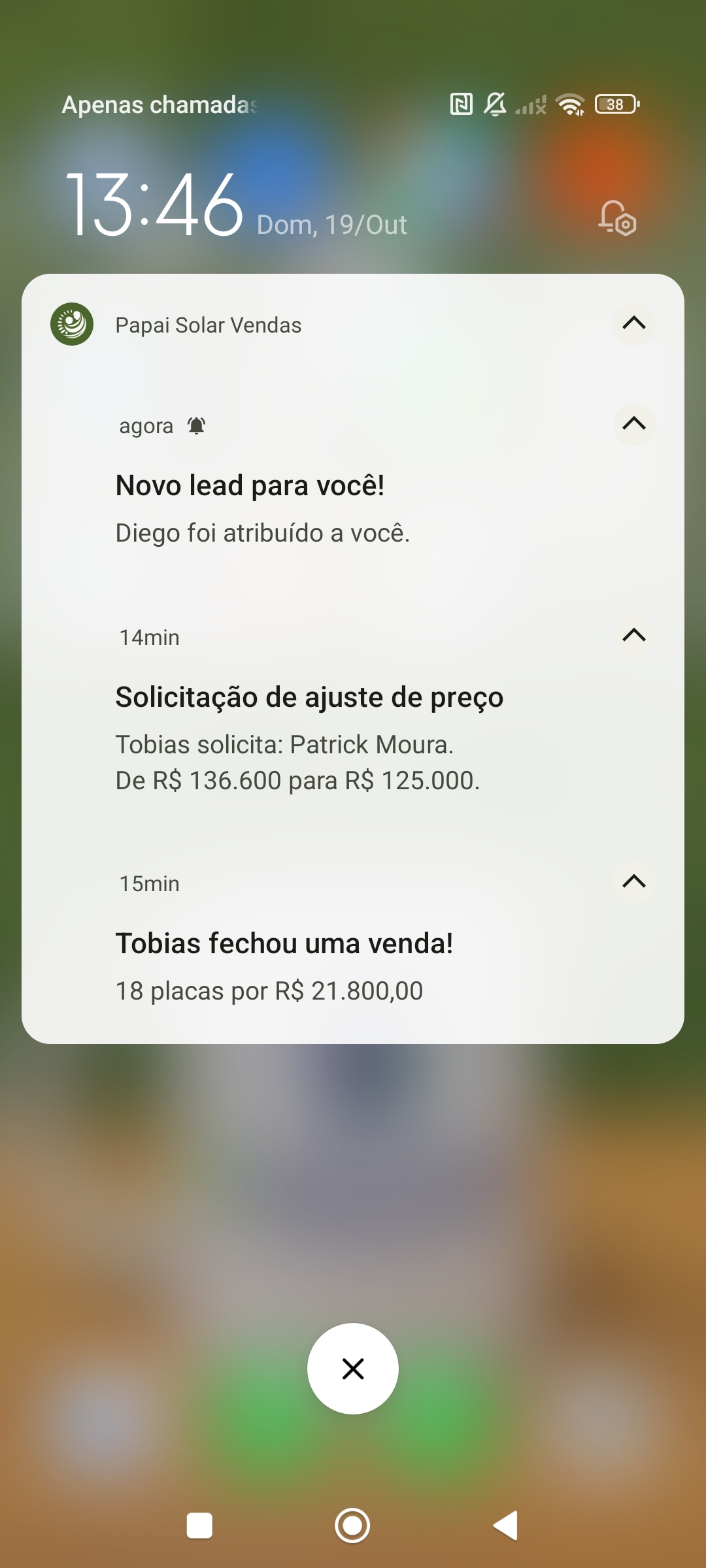Collapse the 'Novo lead para você!' notification

point(633,424)
